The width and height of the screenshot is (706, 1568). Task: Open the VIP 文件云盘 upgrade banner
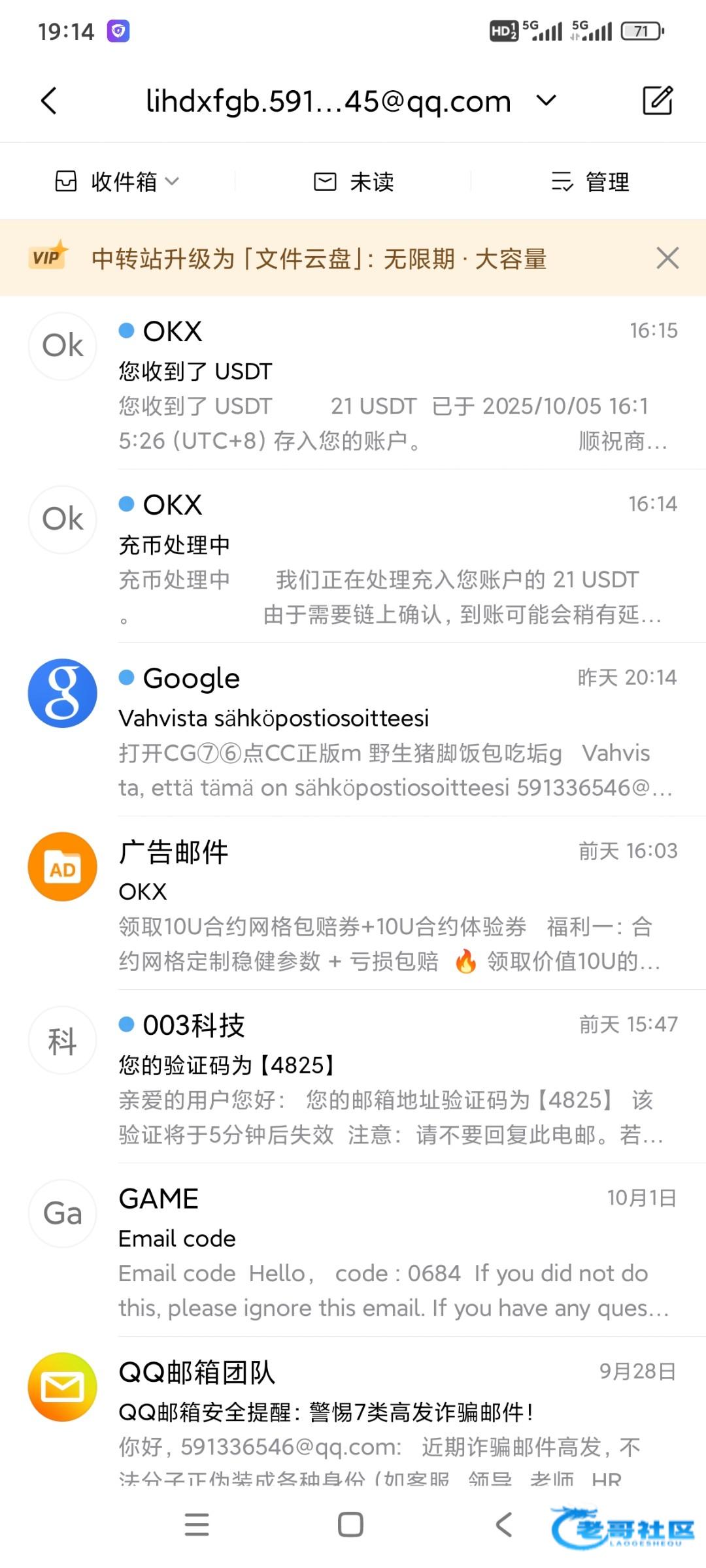tap(320, 259)
